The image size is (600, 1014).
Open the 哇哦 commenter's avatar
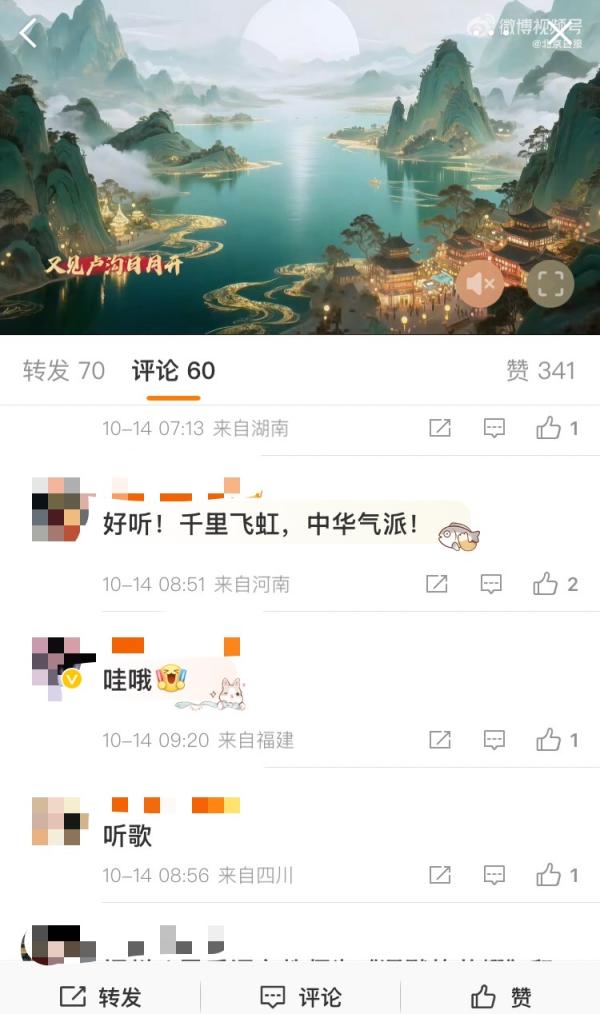56,661
